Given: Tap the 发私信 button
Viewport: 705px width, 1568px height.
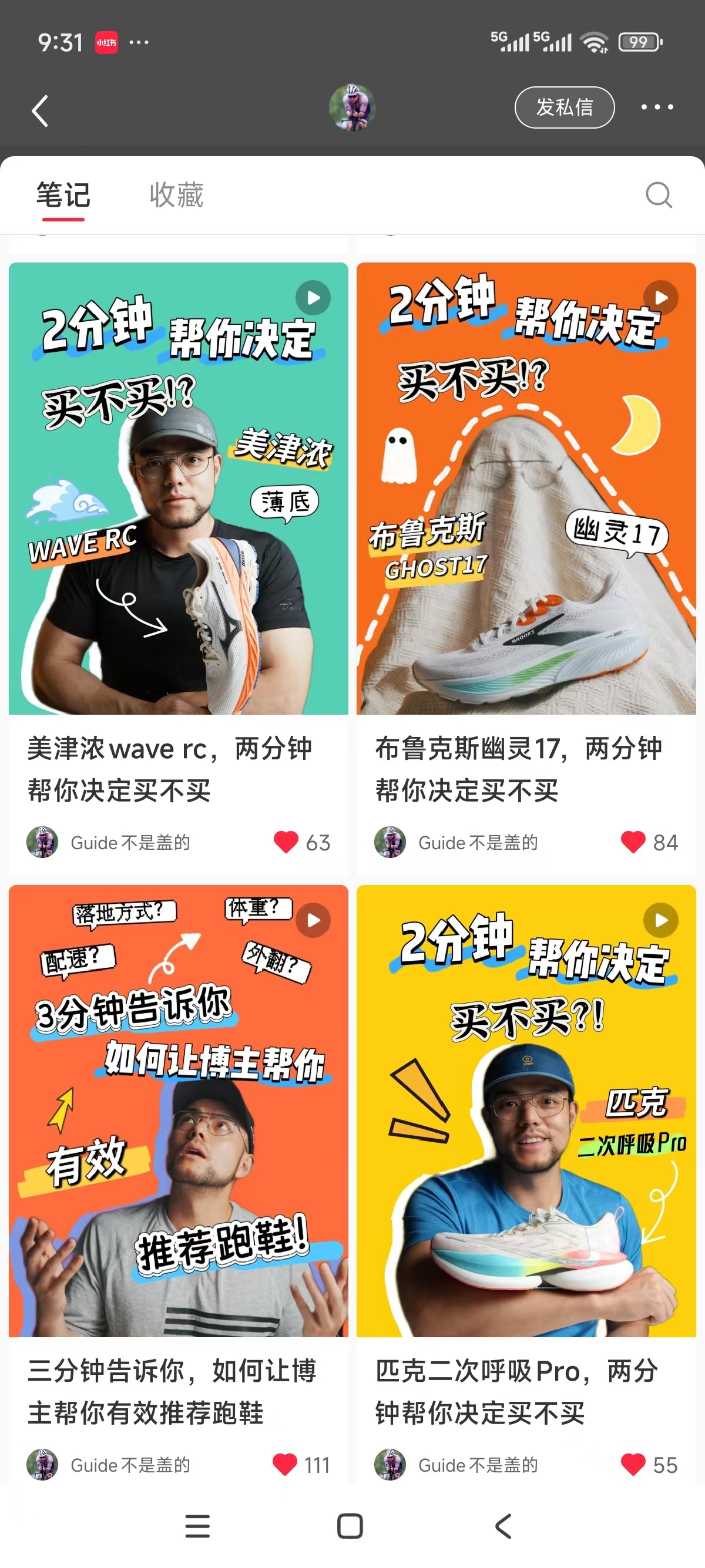Looking at the screenshot, I should click(564, 107).
